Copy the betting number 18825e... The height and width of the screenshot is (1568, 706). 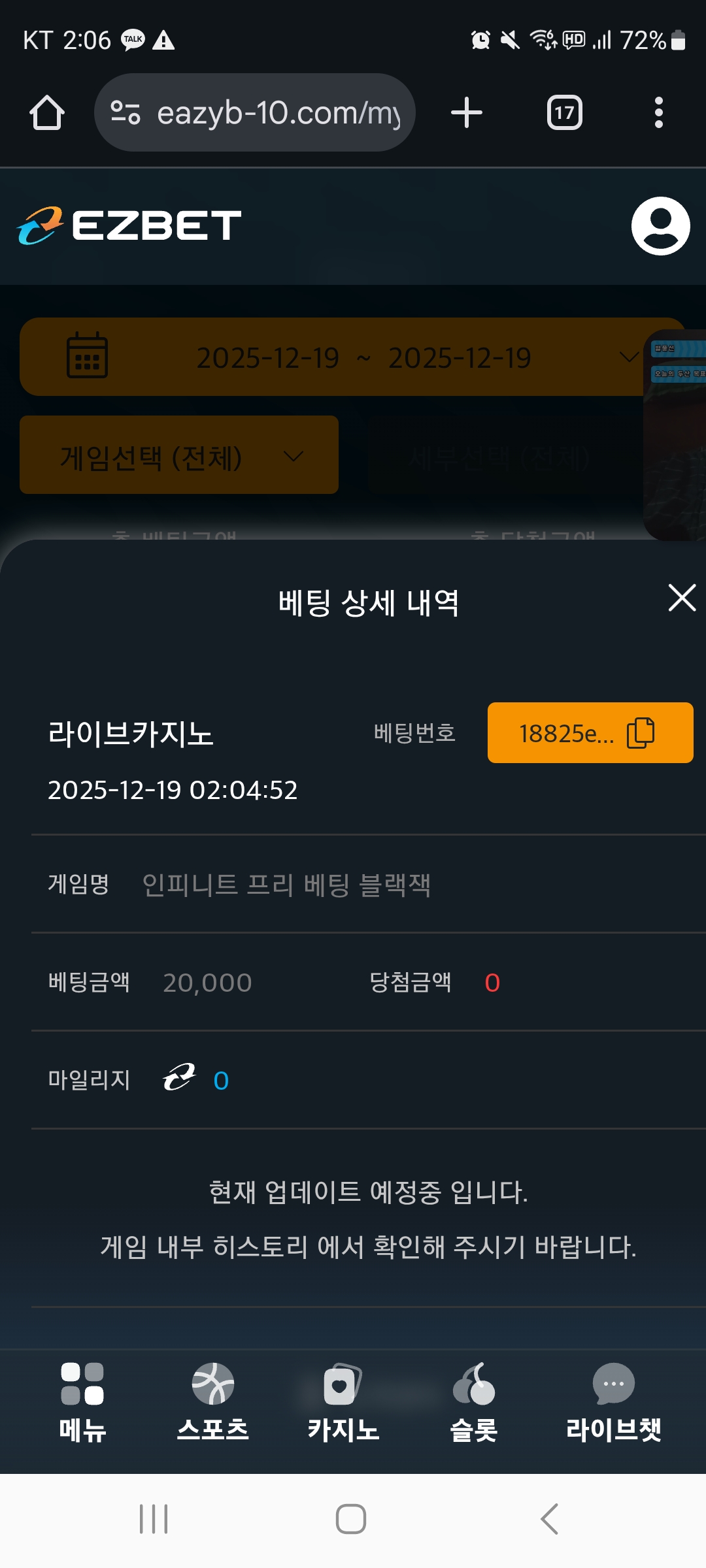point(590,733)
